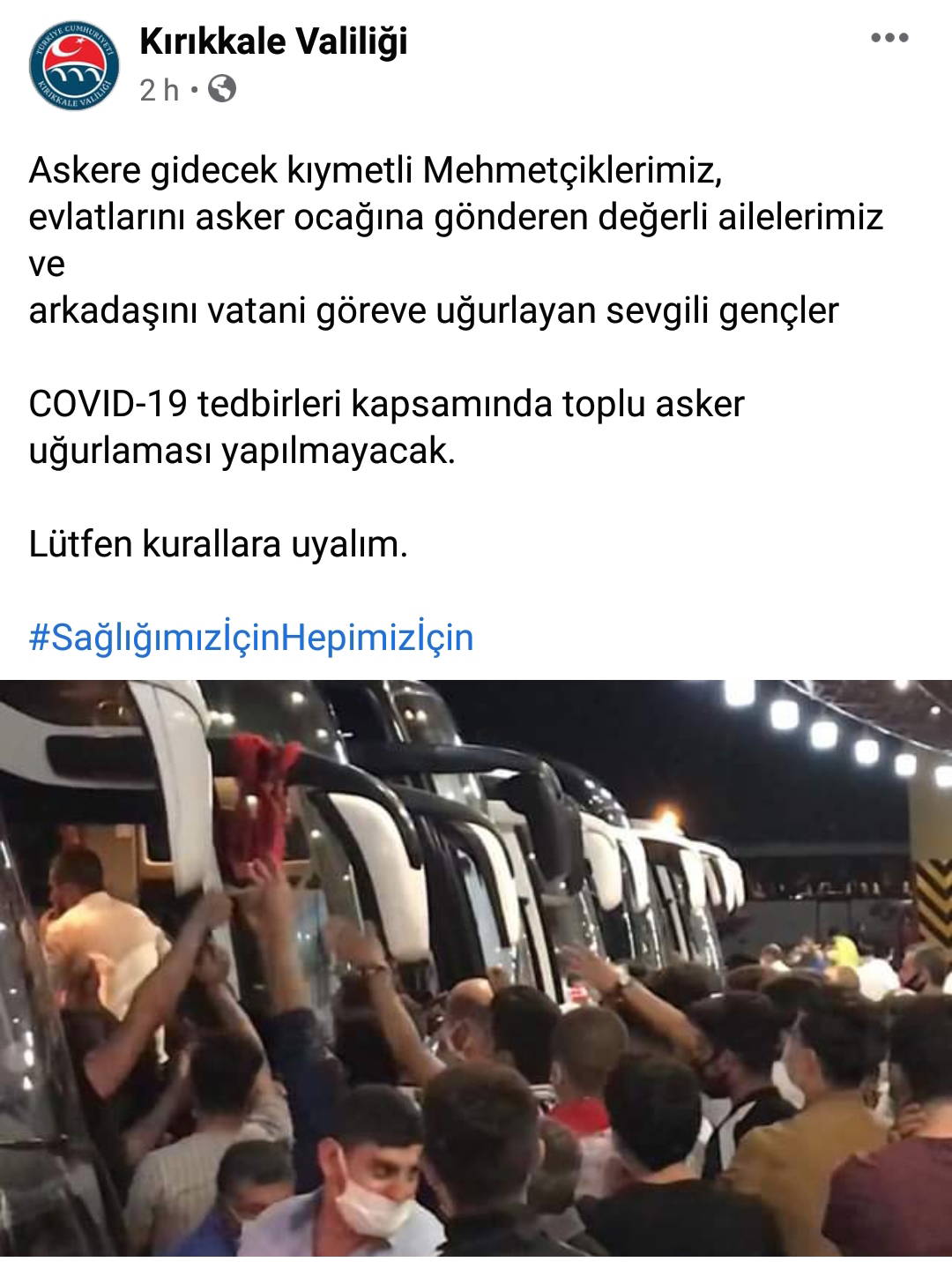The image size is (952, 1262).
Task: Open the post's three-dot overflow menu
Action: click(889, 38)
